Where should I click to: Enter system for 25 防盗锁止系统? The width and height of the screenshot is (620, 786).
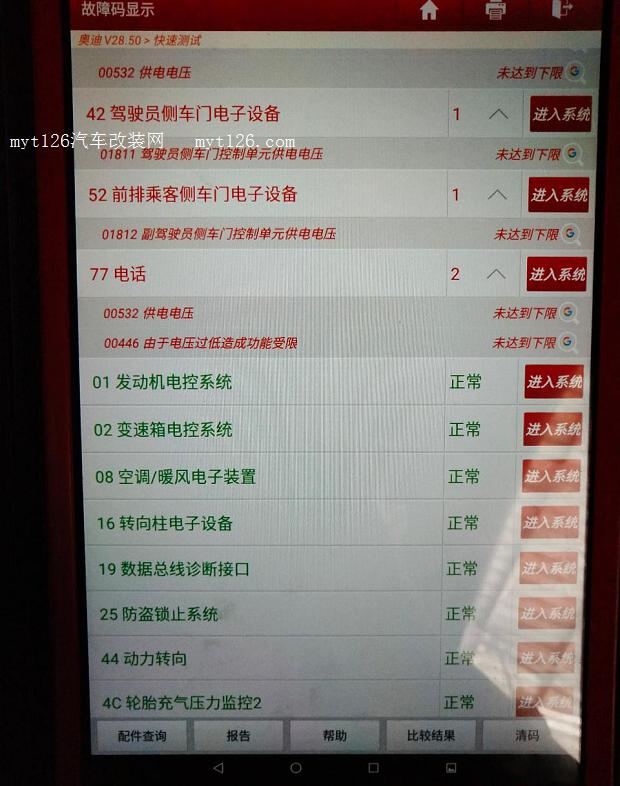pos(546,613)
